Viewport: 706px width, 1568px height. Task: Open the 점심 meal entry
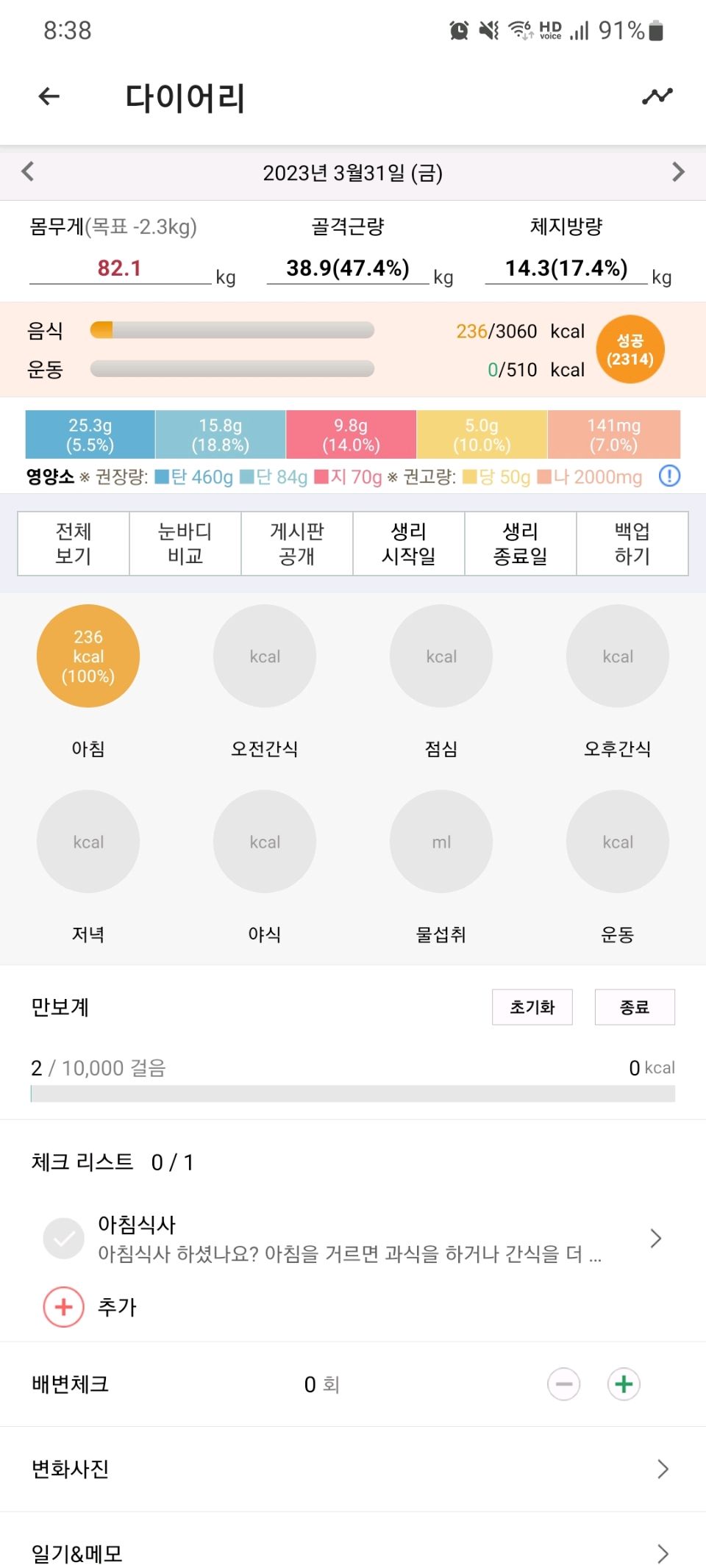441,656
